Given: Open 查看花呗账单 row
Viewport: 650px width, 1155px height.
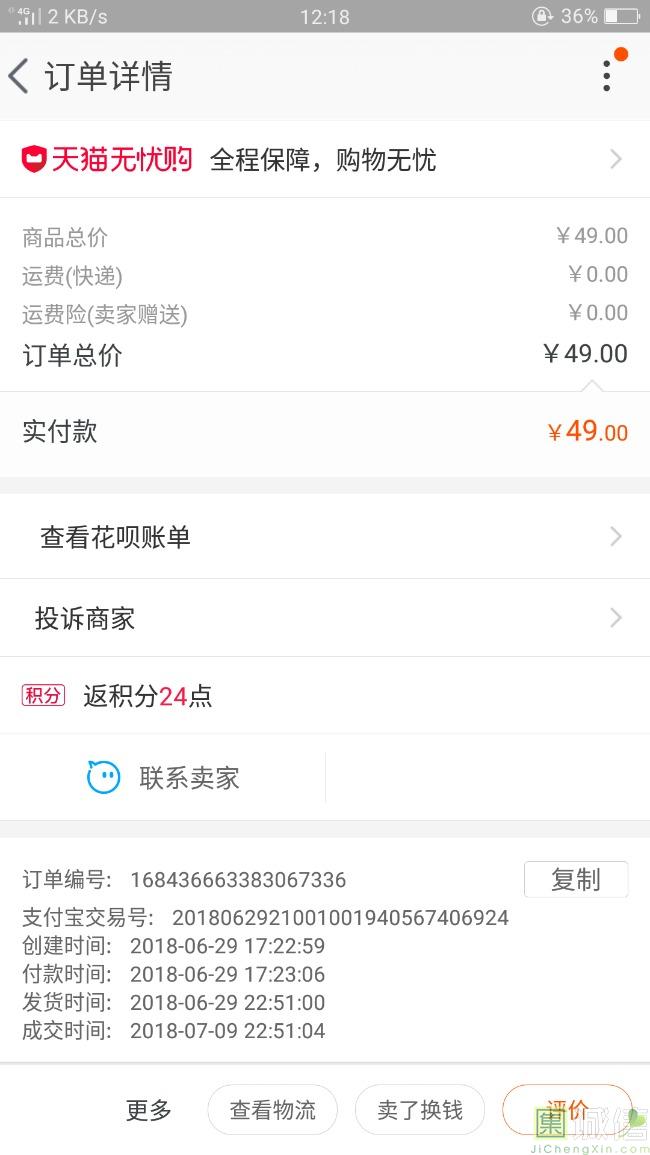Looking at the screenshot, I should [324, 537].
